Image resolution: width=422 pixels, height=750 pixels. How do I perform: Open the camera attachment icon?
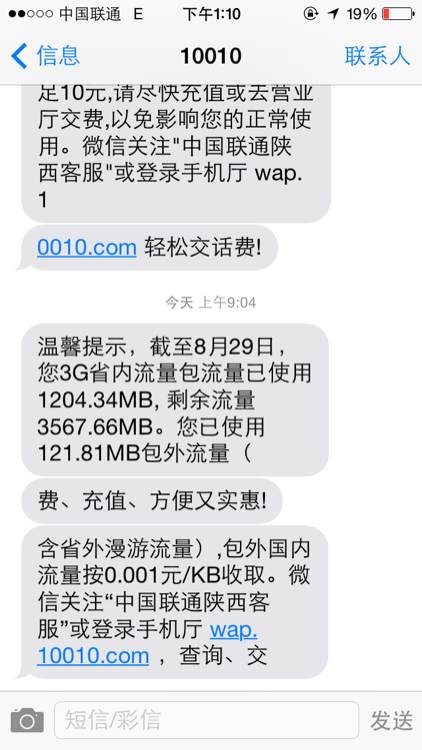tap(27, 720)
